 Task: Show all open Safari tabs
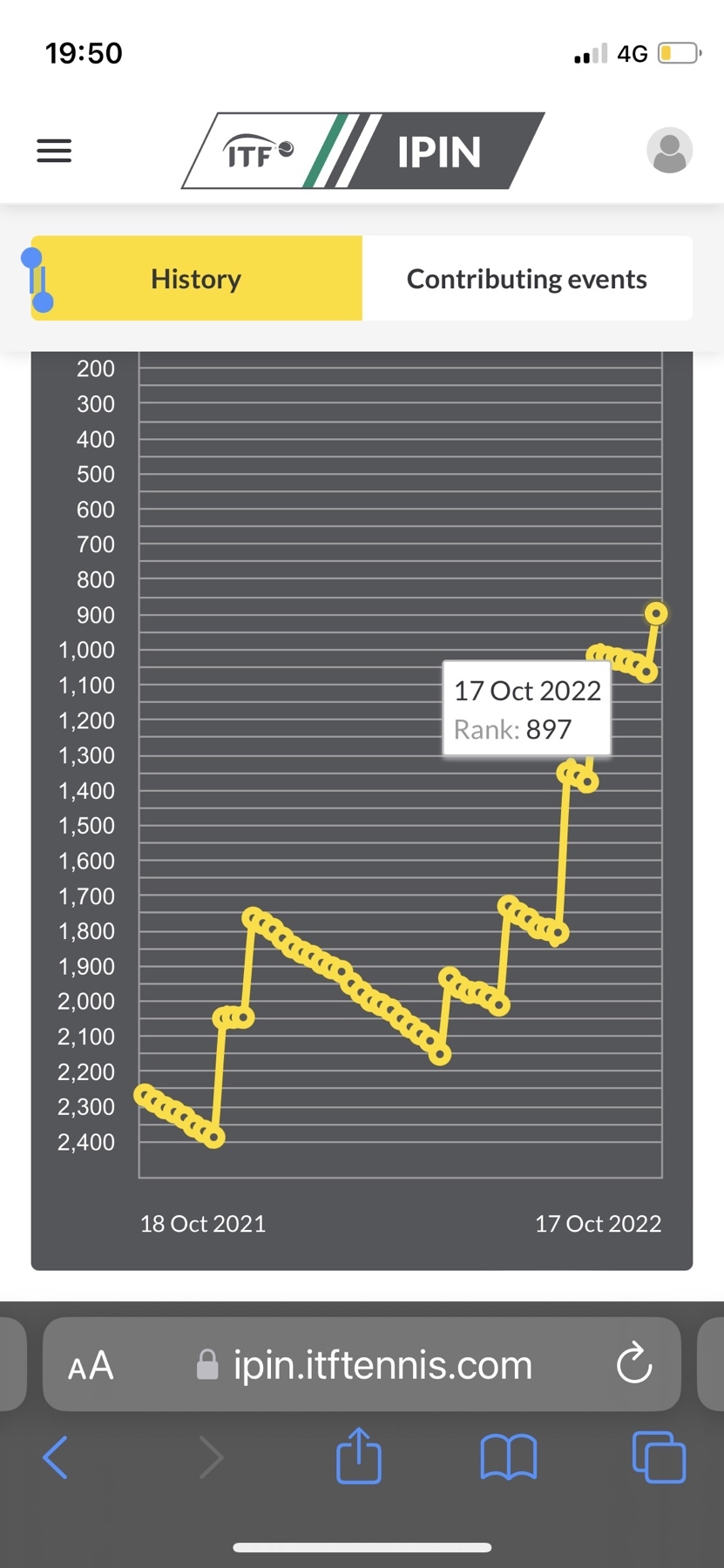pyautogui.click(x=658, y=1456)
